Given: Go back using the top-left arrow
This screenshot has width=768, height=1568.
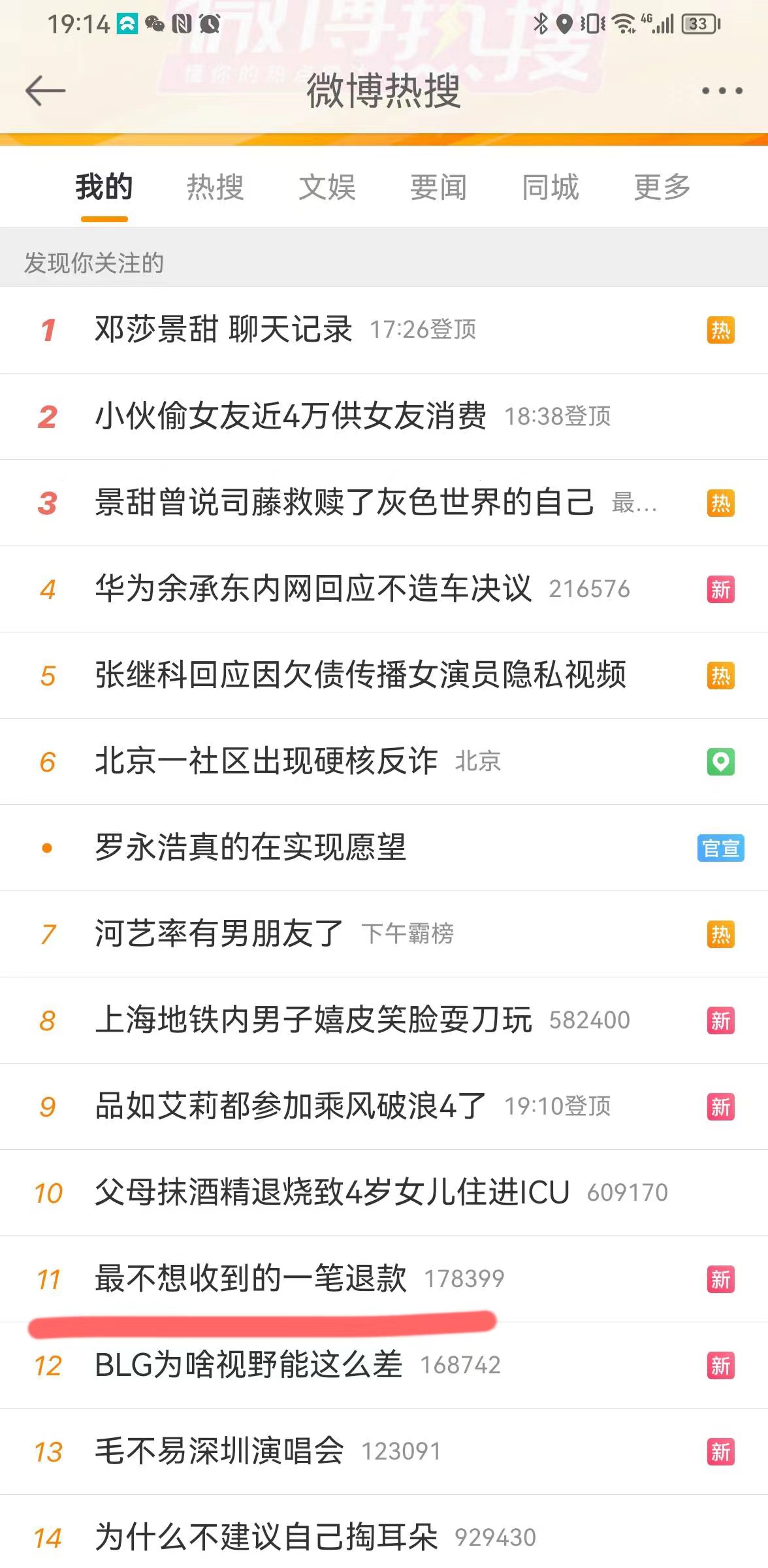Looking at the screenshot, I should click(45, 90).
